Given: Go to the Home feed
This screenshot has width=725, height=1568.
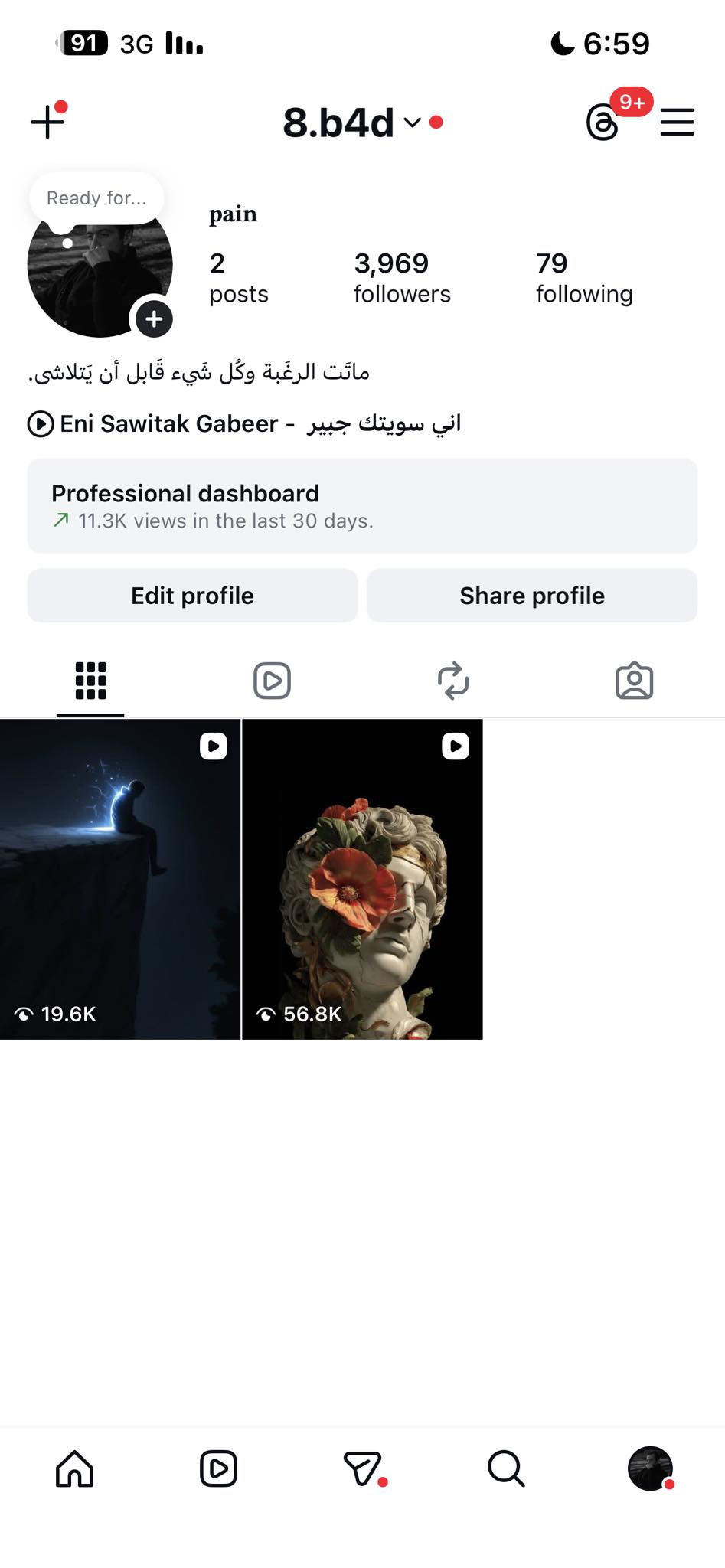Looking at the screenshot, I should click(74, 1468).
